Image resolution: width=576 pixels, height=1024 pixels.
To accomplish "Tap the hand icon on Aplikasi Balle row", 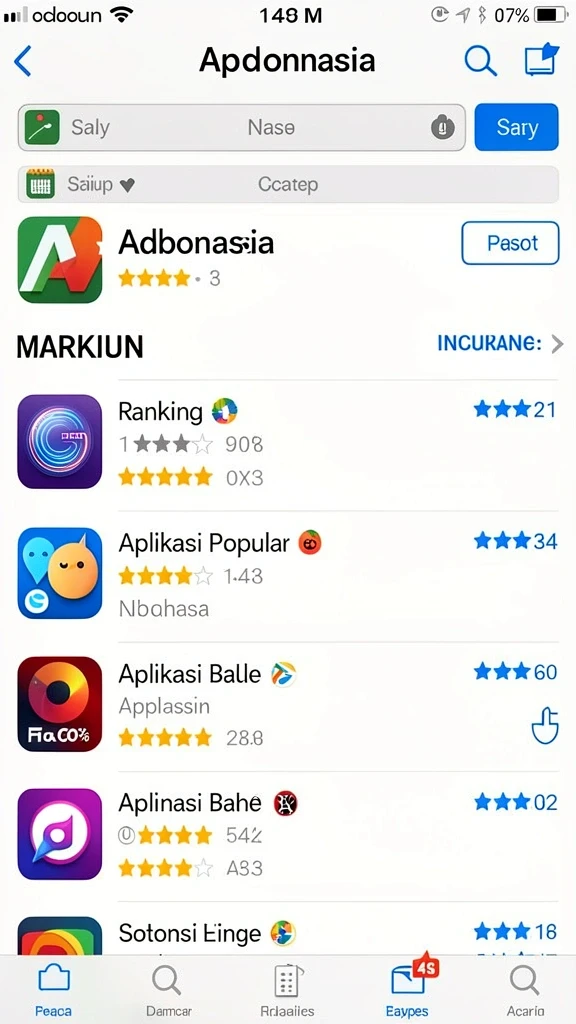I will coord(545,726).
